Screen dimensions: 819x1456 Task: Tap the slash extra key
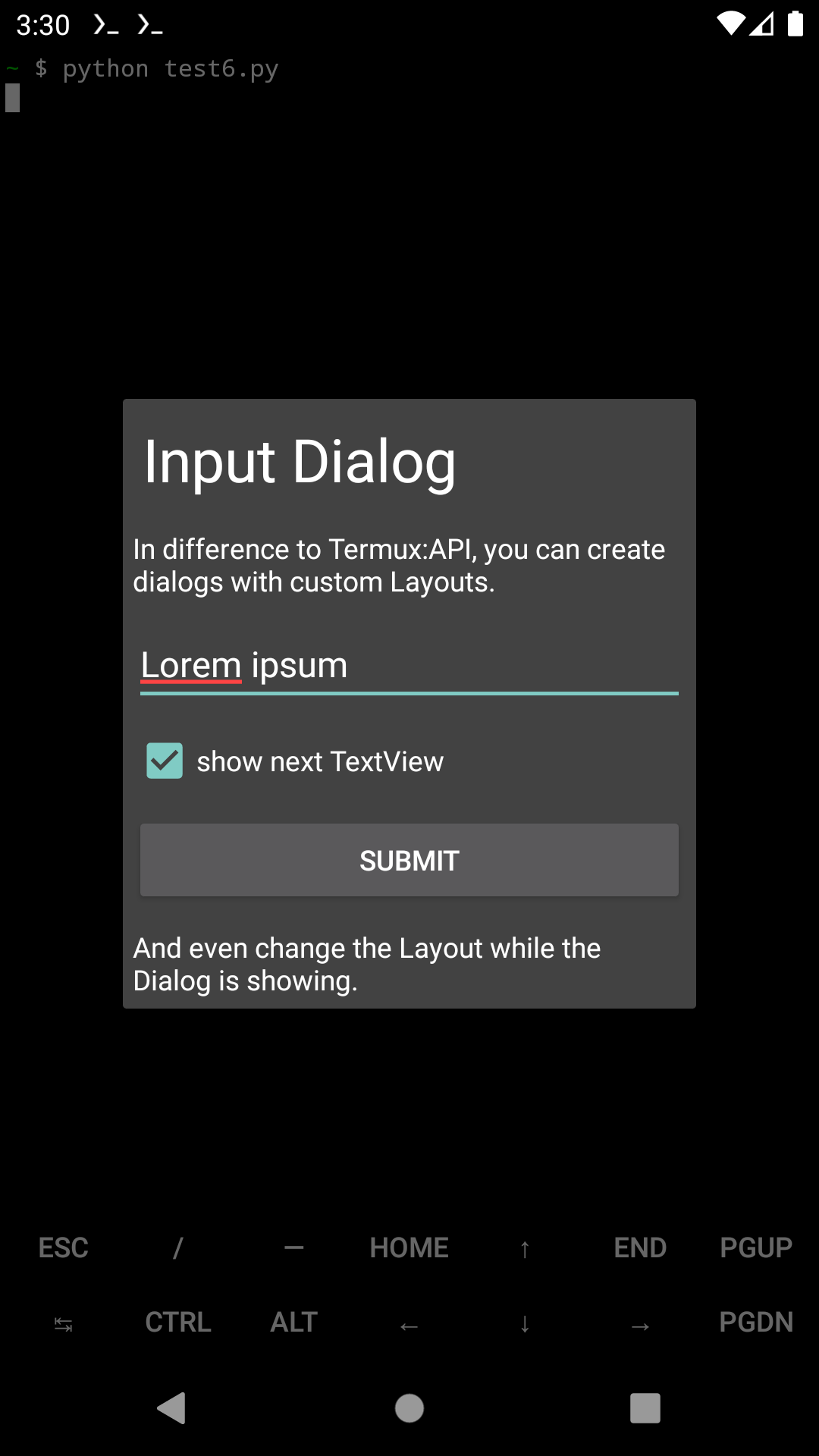click(178, 1247)
